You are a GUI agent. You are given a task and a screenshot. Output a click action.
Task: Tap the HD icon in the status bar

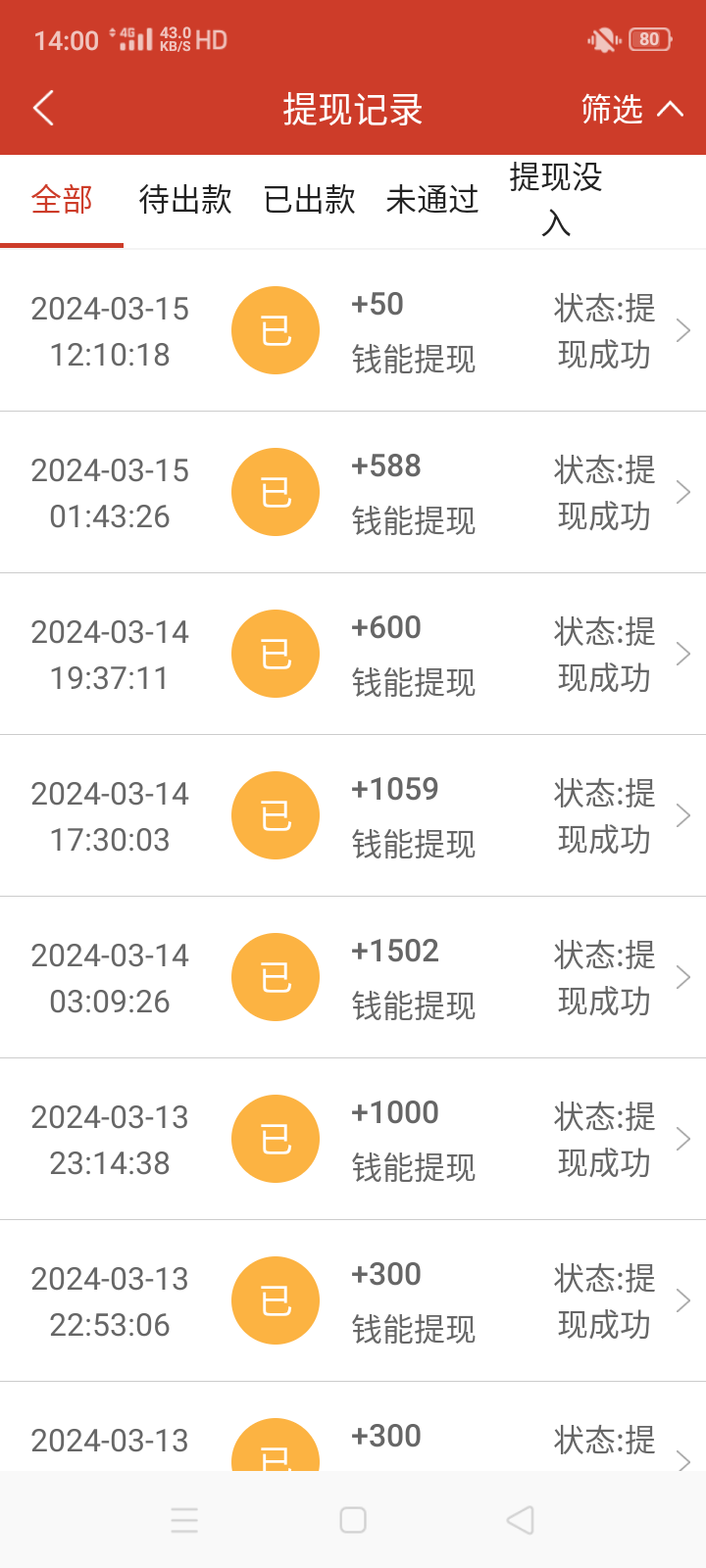212,39
